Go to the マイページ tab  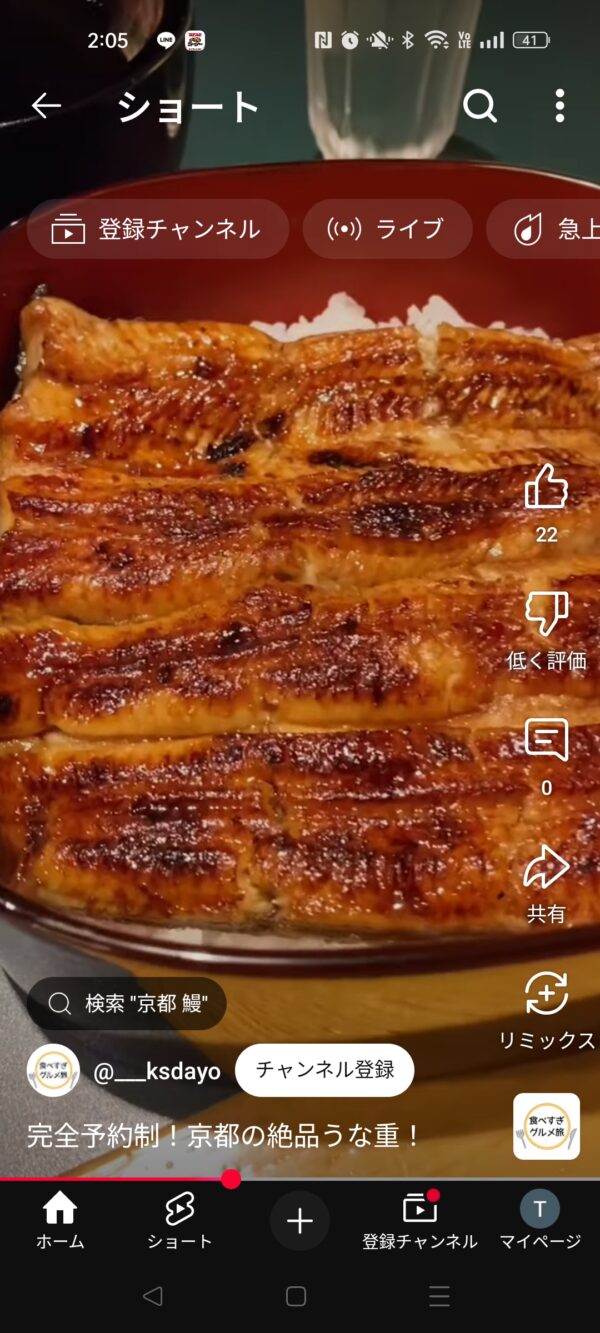coord(540,1220)
